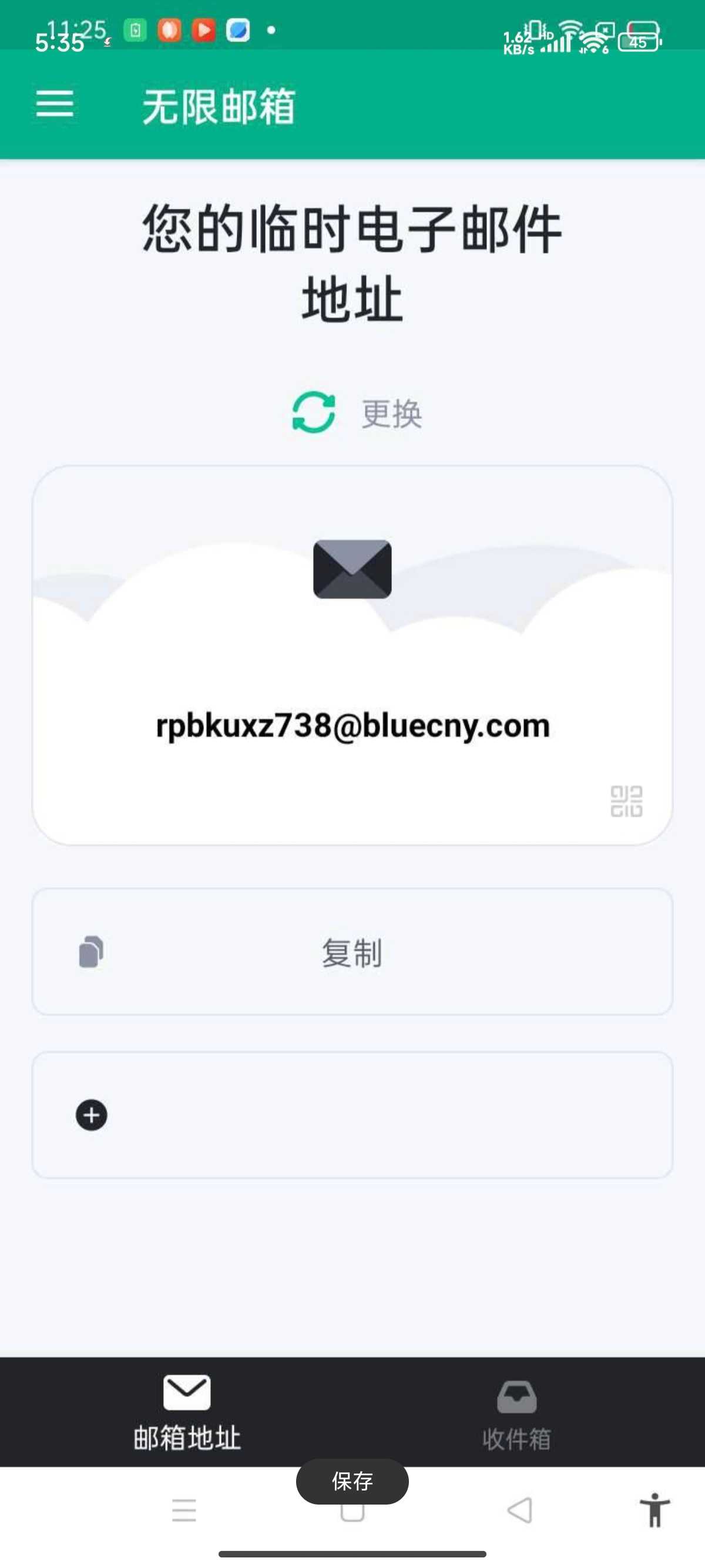Switch to the 邮箱地址 tab
The image size is (705, 1568).
click(x=187, y=1412)
